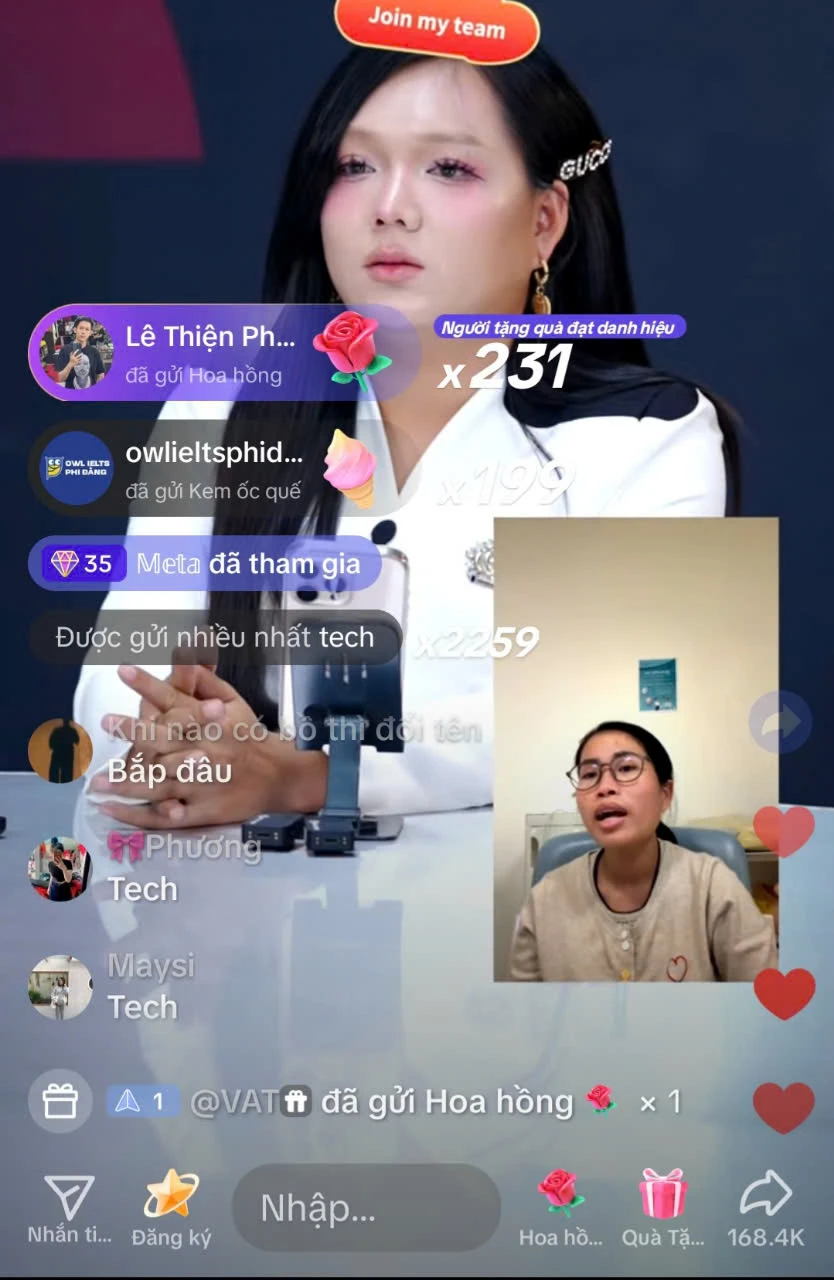Select the ice cream cone gift icon
This screenshot has width=834, height=1280.
tap(349, 467)
